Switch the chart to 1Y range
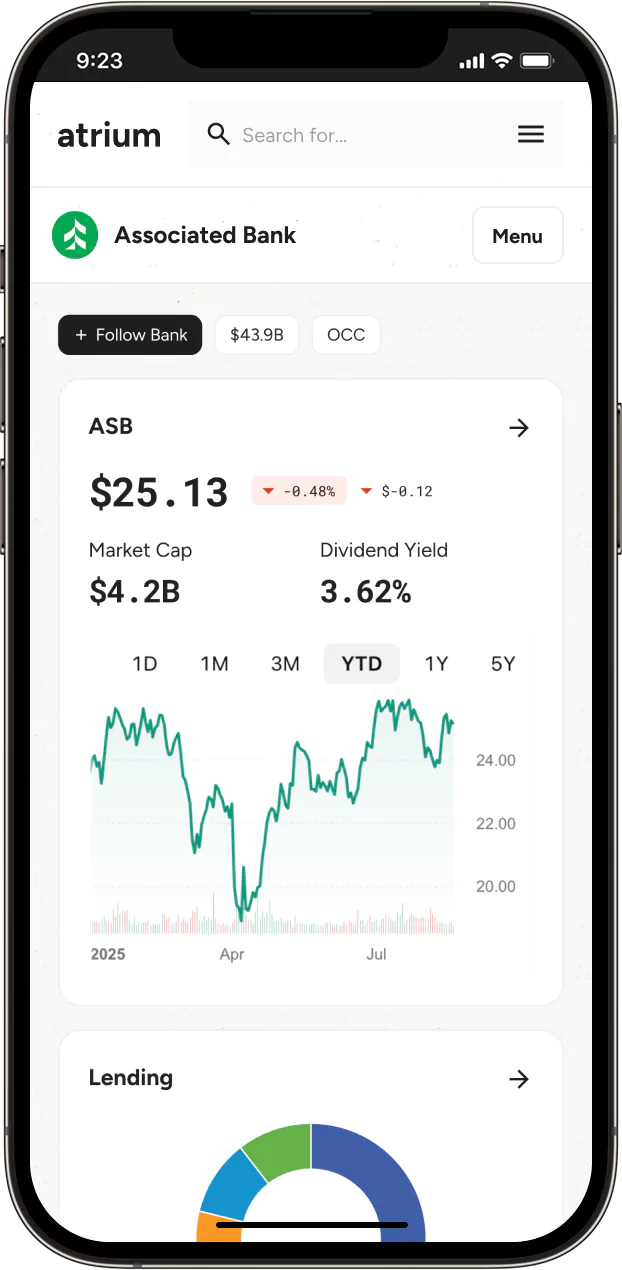 click(436, 664)
